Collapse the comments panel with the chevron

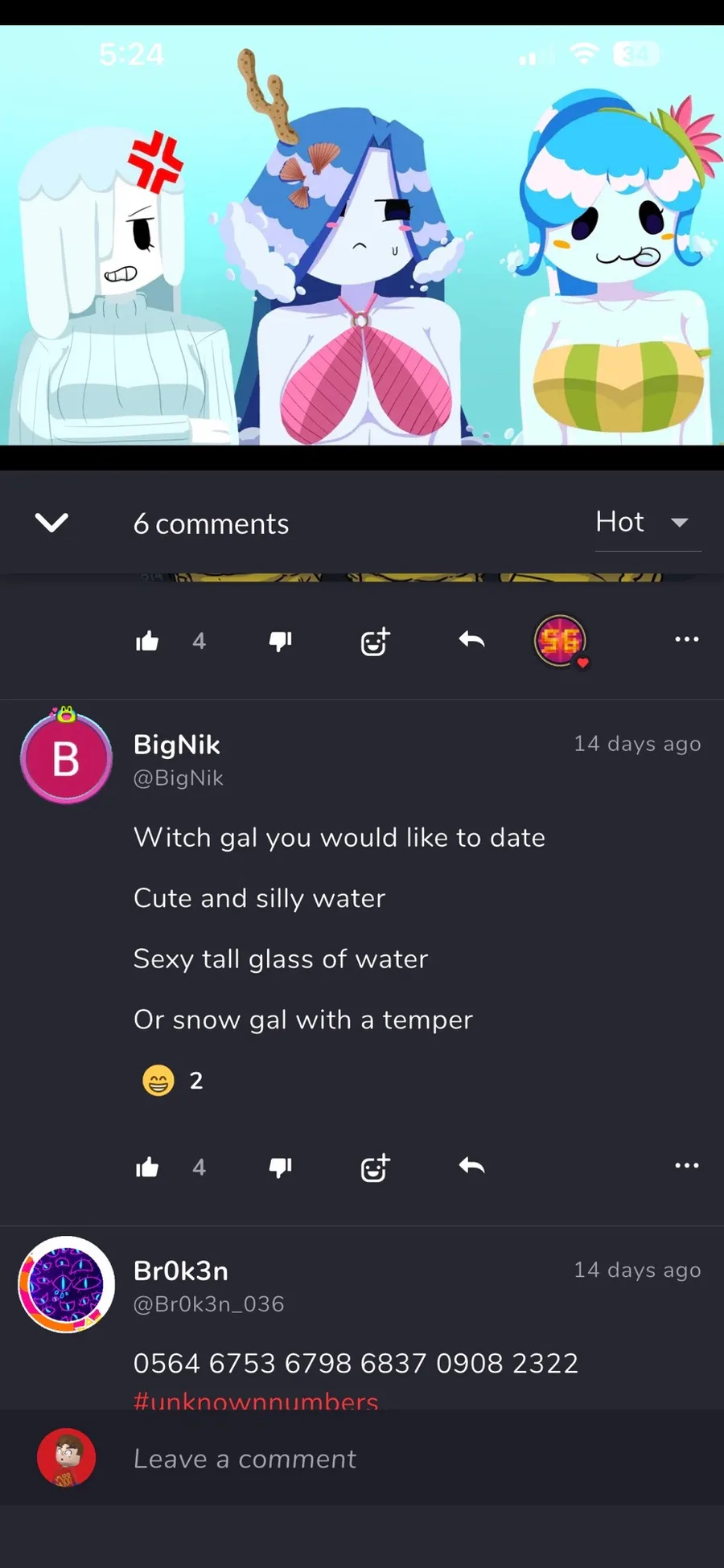click(x=52, y=523)
